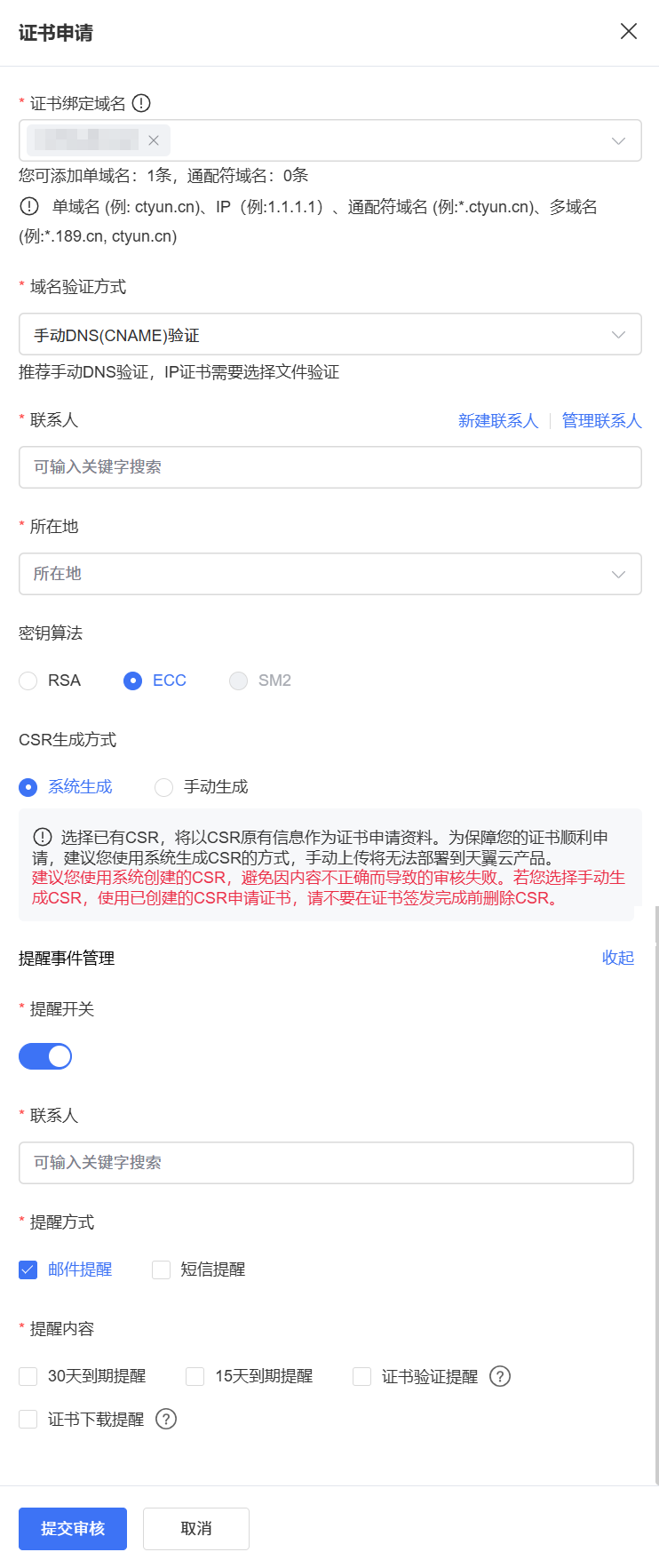Check 证书下载提醒 option
This screenshot has height=1568, width=659.
[28, 1420]
